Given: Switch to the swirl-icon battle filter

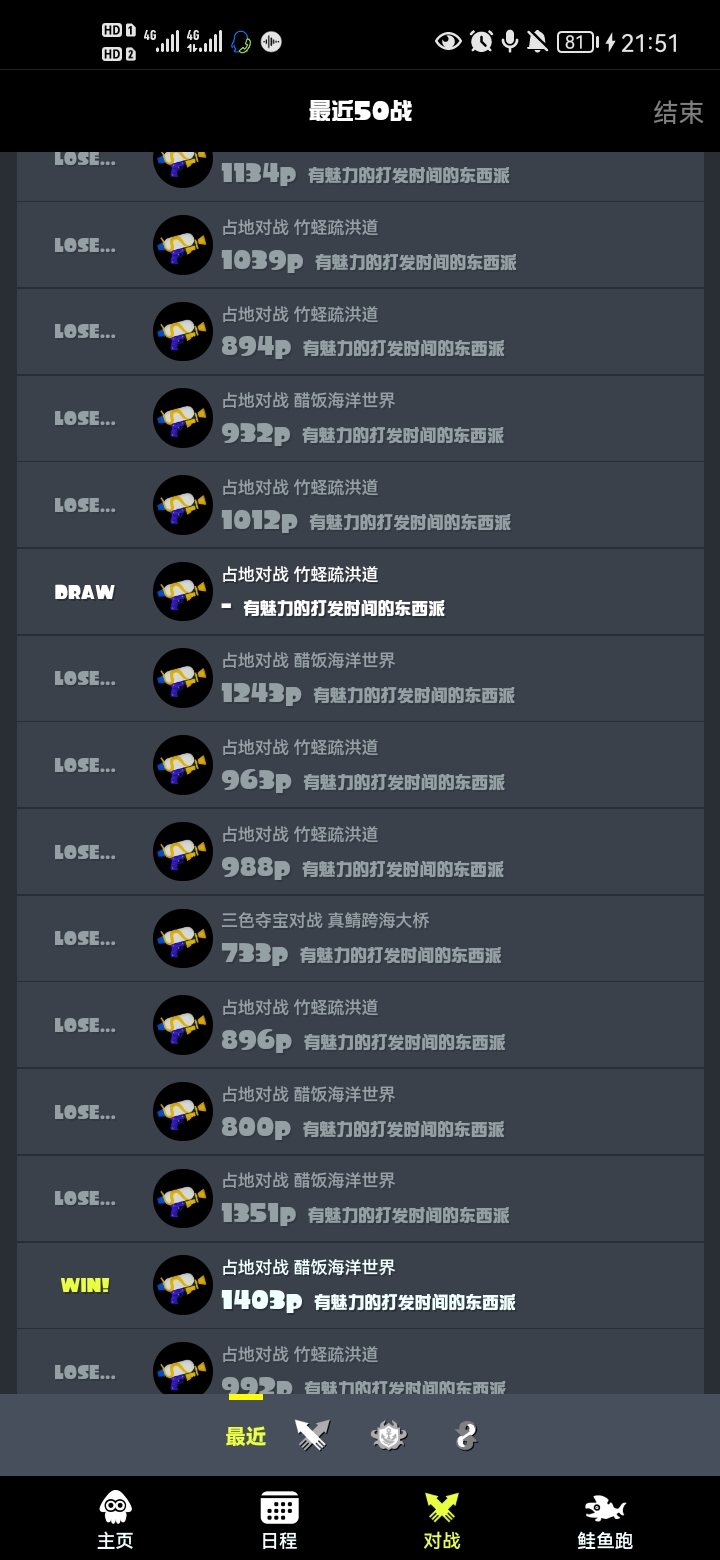Looking at the screenshot, I should point(465,1437).
